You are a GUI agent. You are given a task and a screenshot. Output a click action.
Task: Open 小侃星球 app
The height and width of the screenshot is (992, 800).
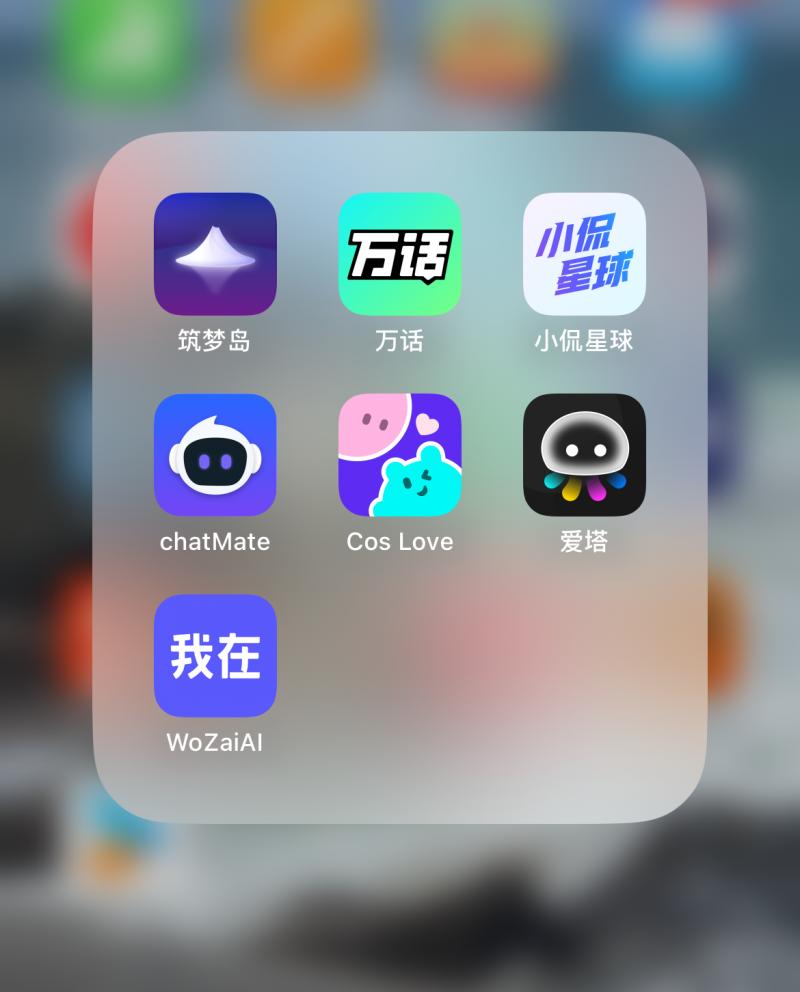584,254
